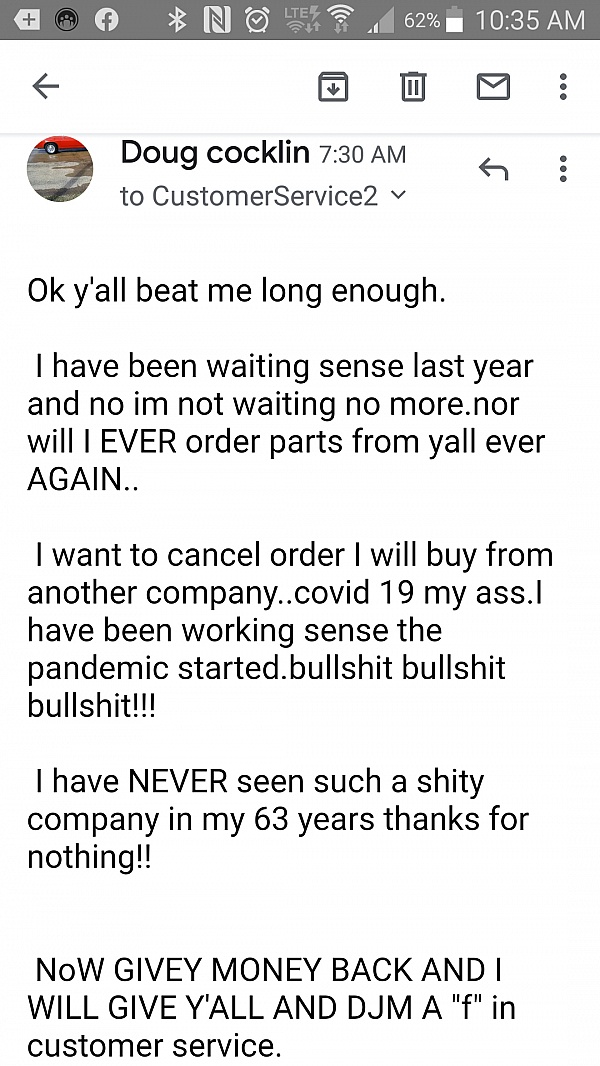The image size is (600, 1066).
Task: Expand recipient details next to CustomerService2
Action: coord(398,196)
